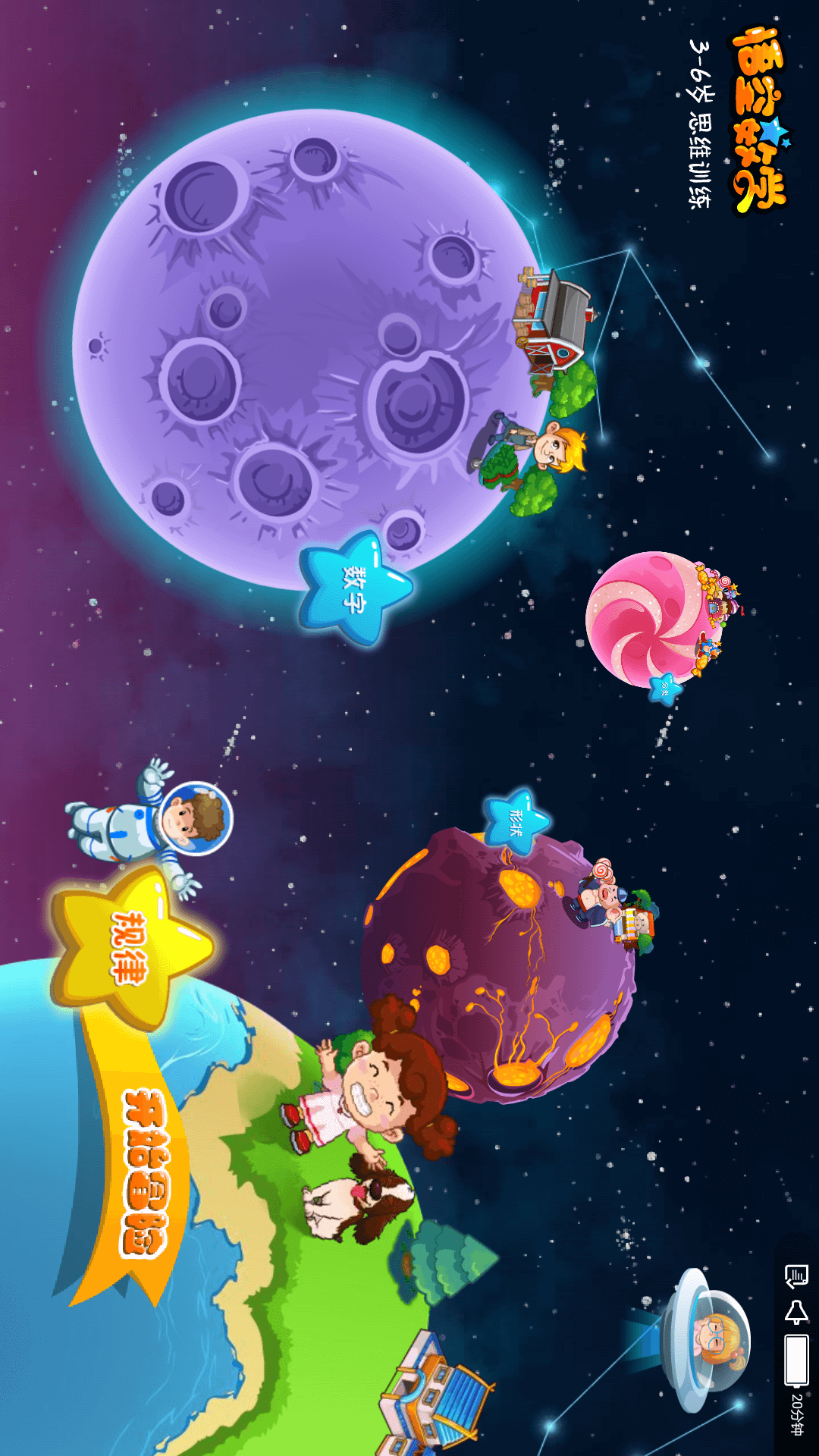Screen dimensions: 819x1456
Task: Open the report icon beside the bell
Action: click(x=796, y=1276)
